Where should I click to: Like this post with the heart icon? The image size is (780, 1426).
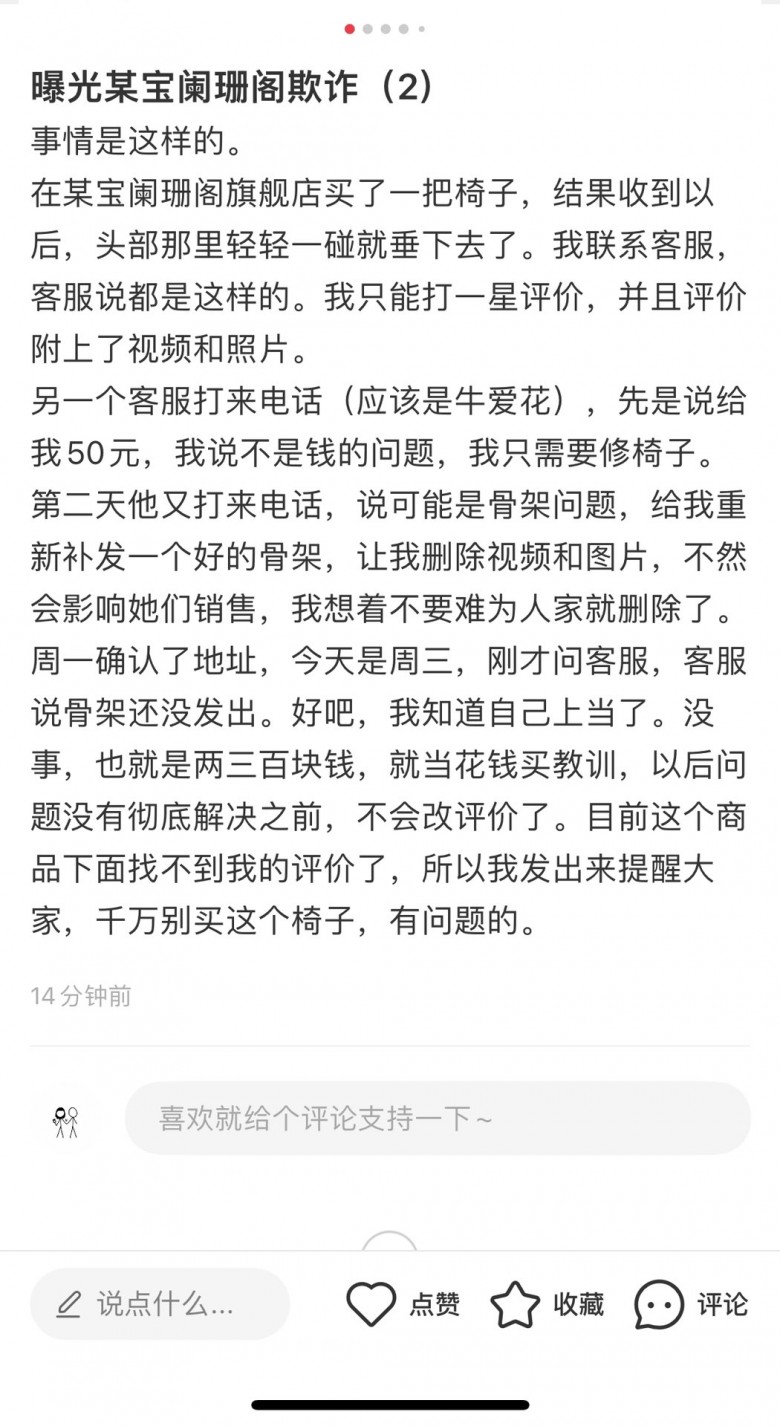click(x=372, y=1304)
